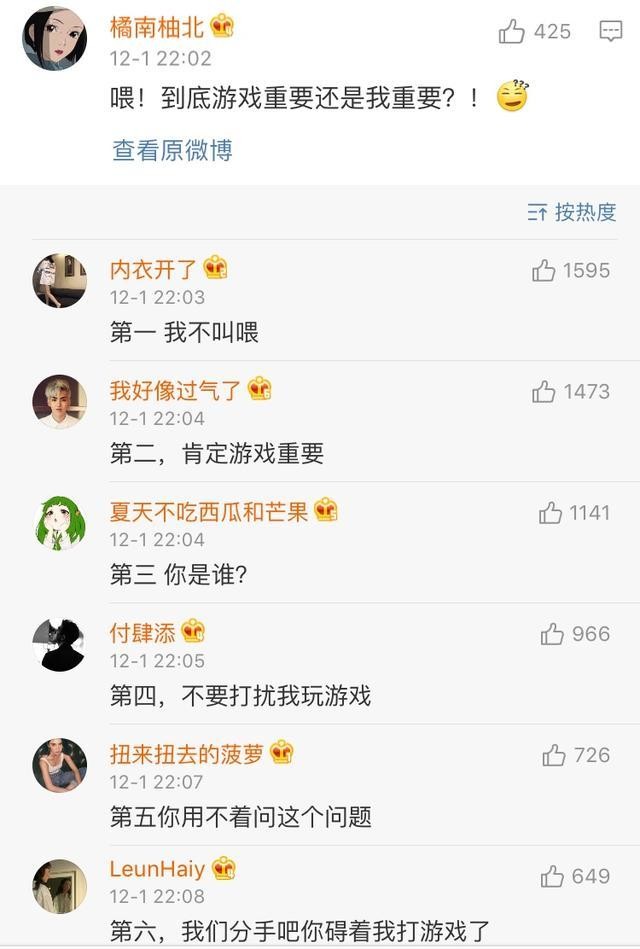640x949 pixels.
Task: Like the comment by 内衣开了
Action: (x=544, y=270)
